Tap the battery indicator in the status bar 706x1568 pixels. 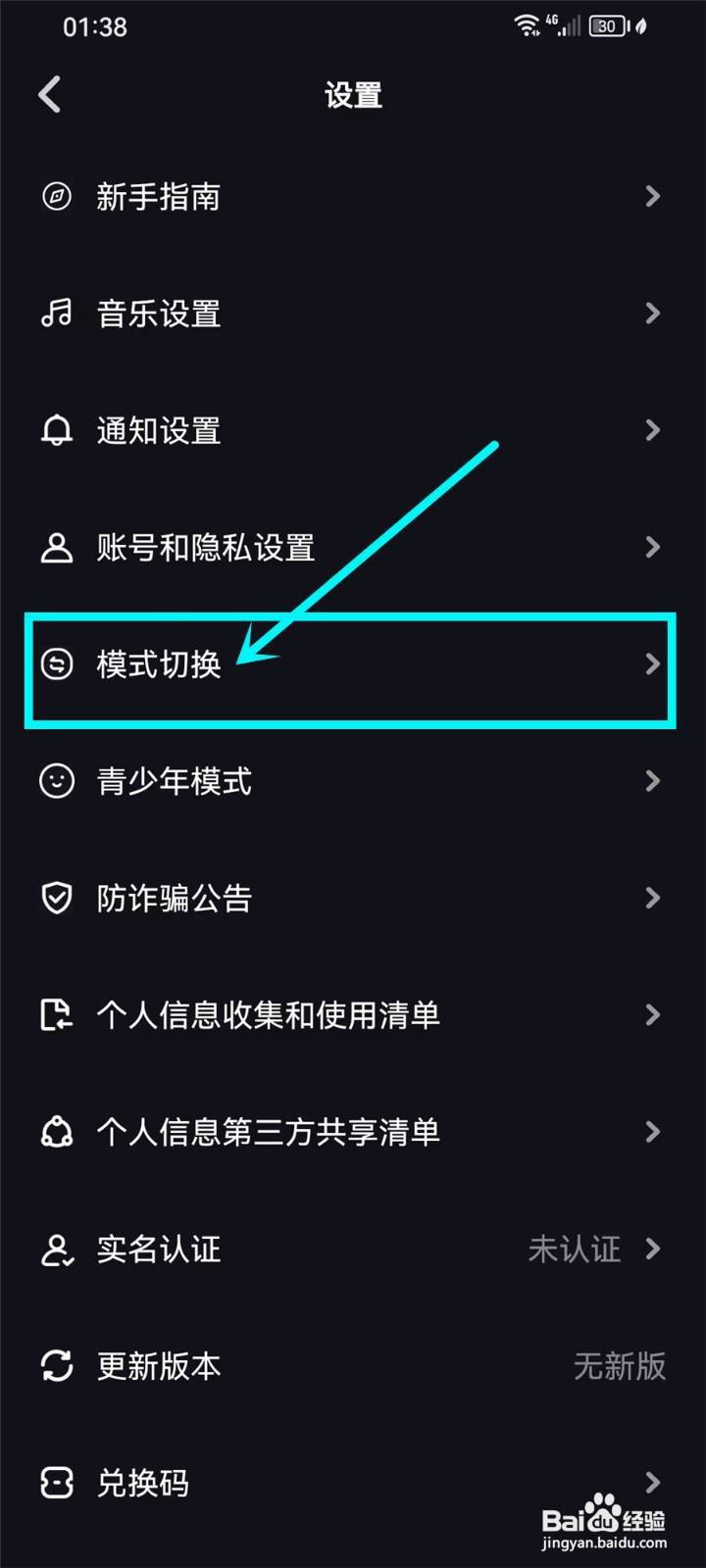pyautogui.click(x=608, y=26)
